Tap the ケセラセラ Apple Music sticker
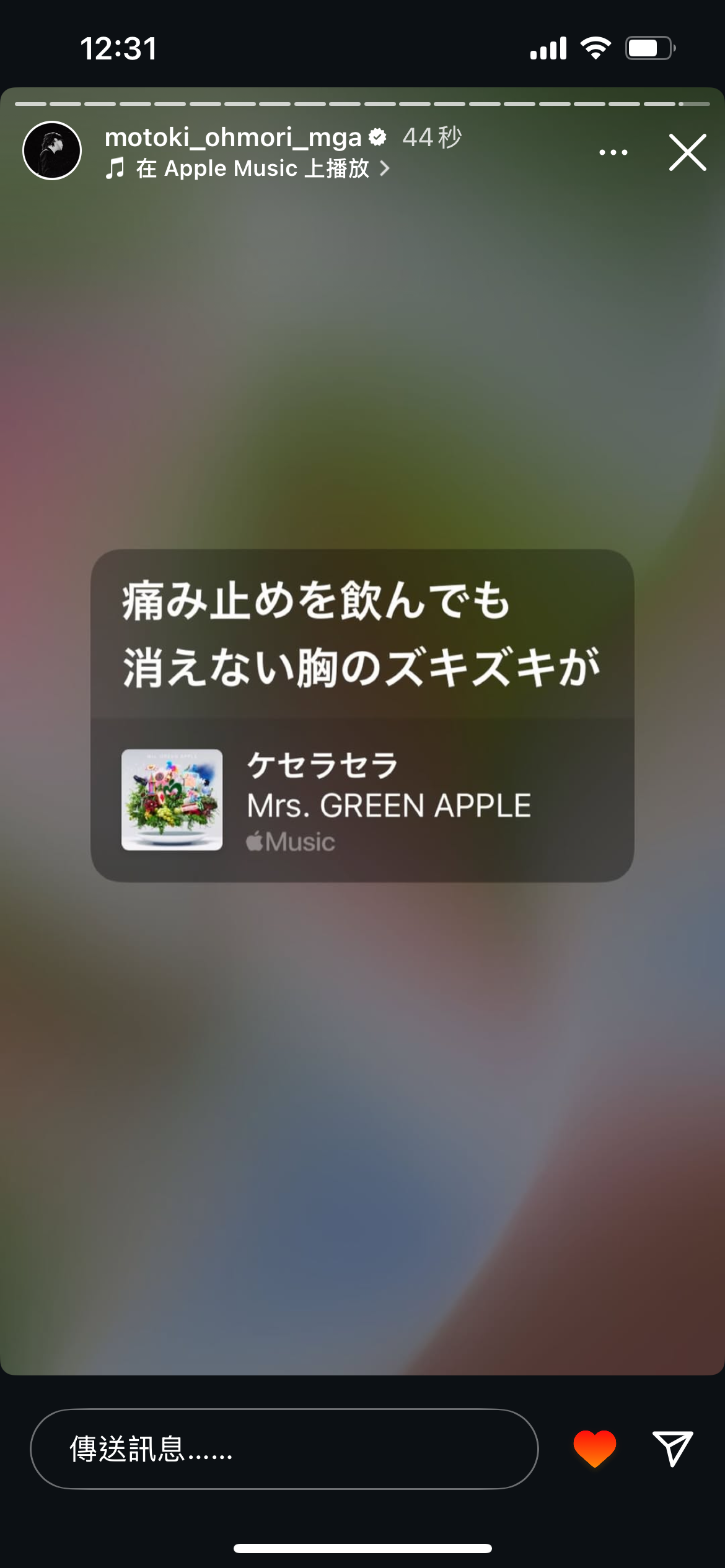The height and width of the screenshot is (1568, 725). tap(362, 715)
